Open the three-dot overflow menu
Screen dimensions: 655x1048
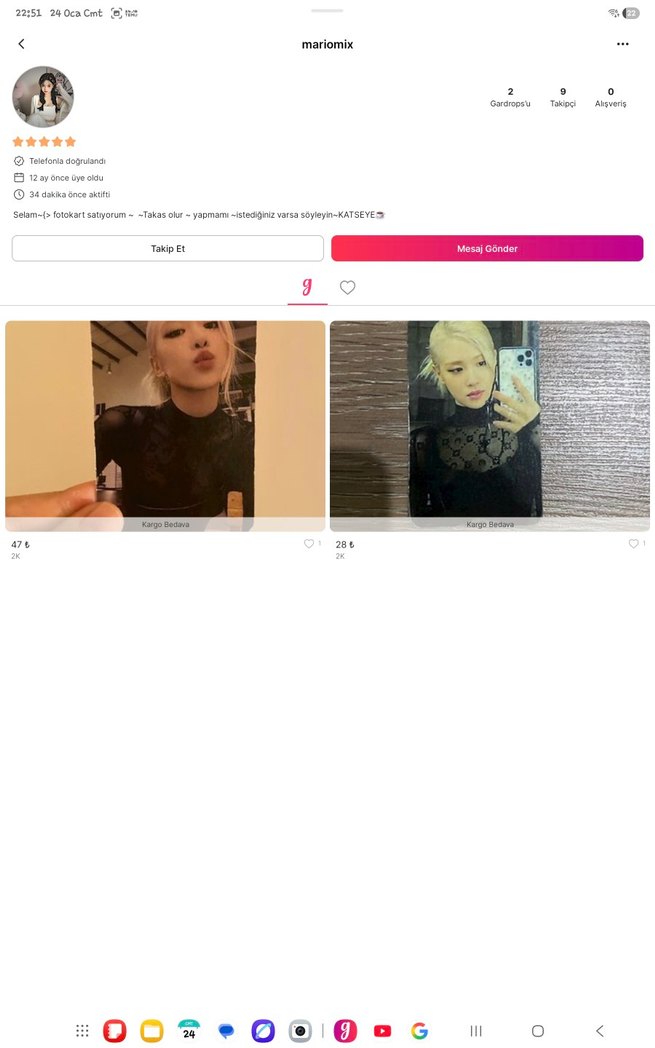[622, 44]
